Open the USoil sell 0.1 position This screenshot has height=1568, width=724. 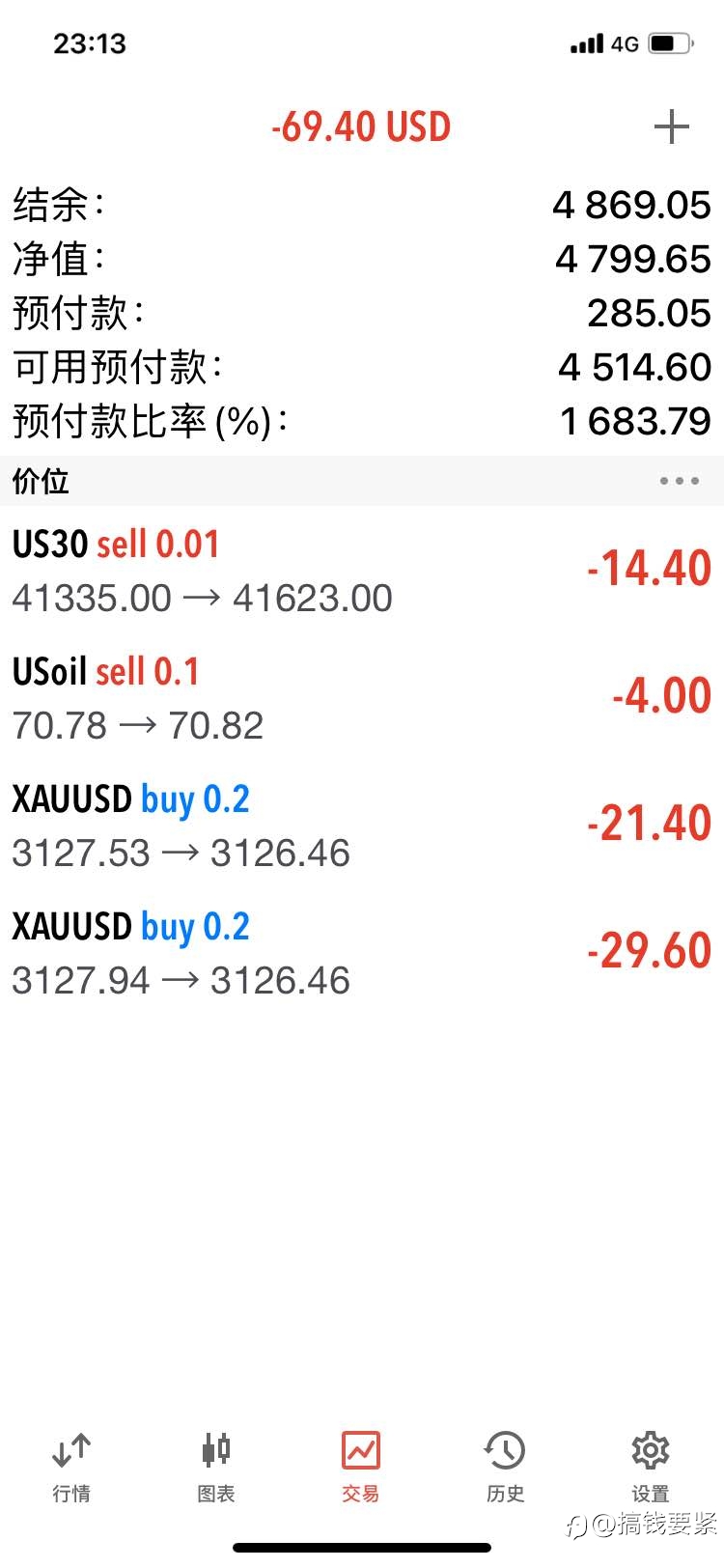point(362,698)
